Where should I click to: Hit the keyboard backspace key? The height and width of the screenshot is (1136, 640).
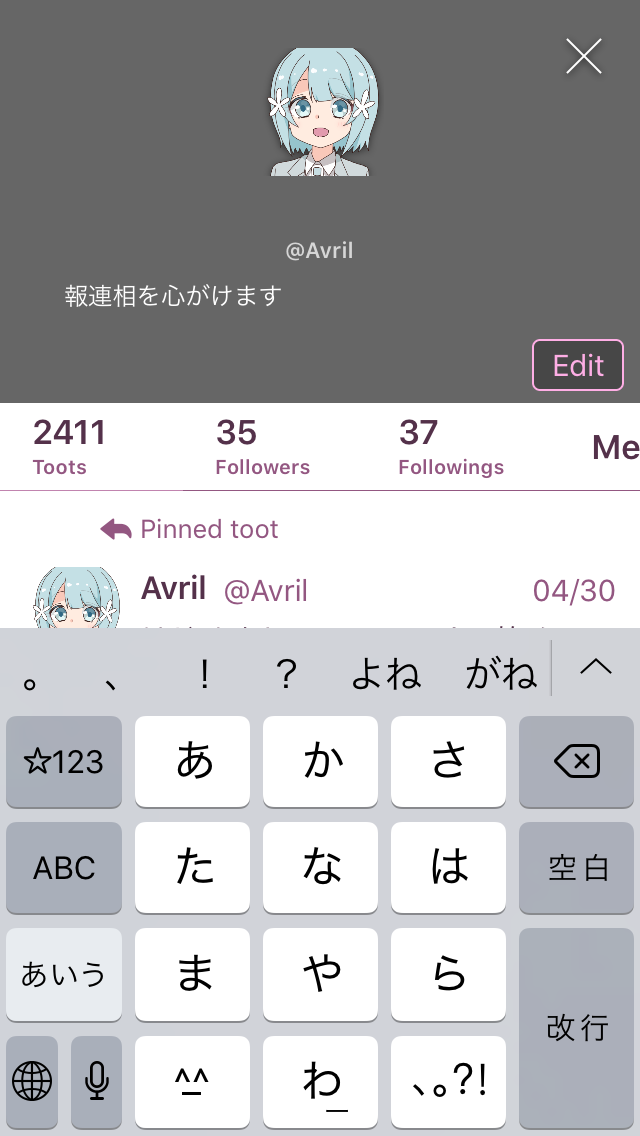pos(576,761)
